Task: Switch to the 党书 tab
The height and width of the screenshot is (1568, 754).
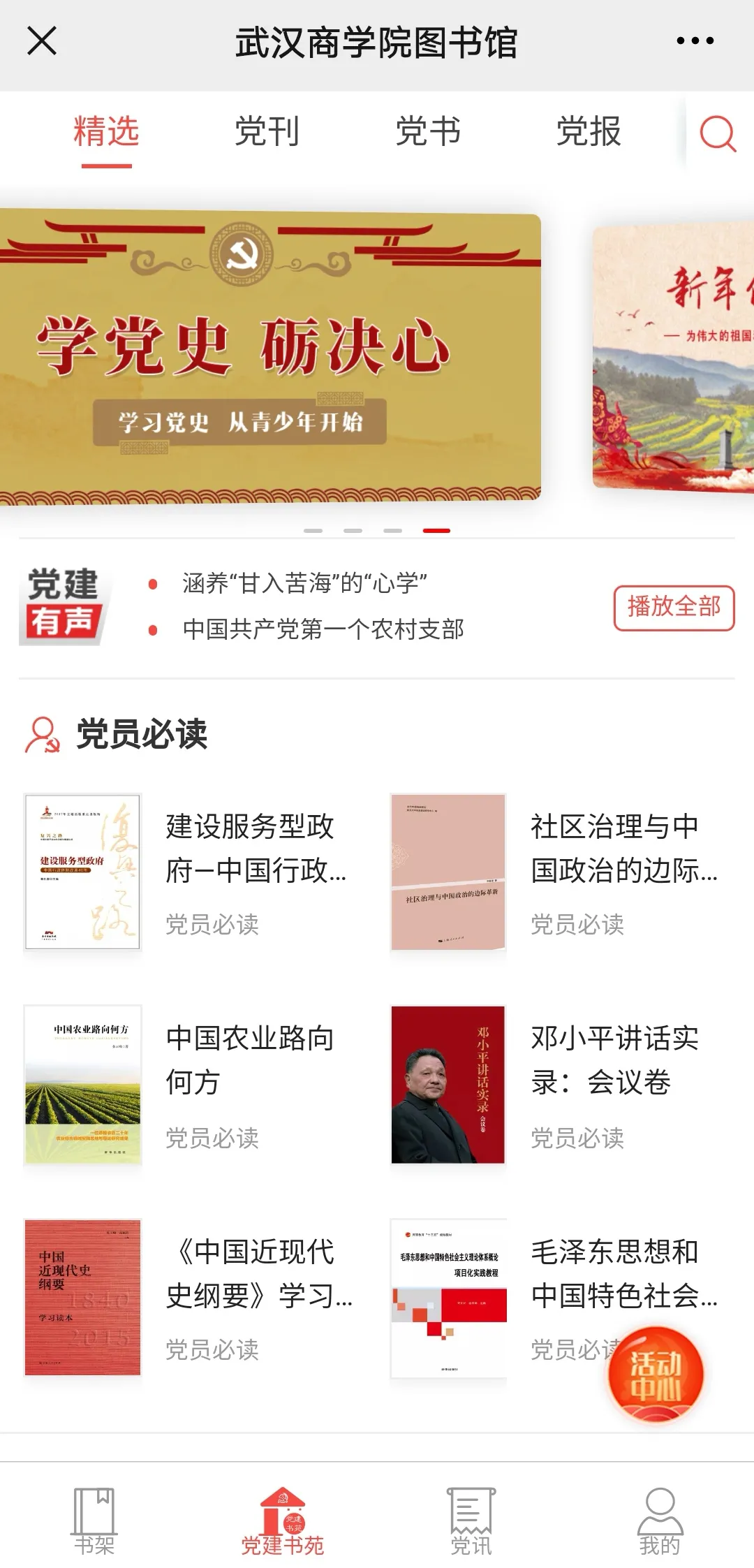Action: point(427,131)
